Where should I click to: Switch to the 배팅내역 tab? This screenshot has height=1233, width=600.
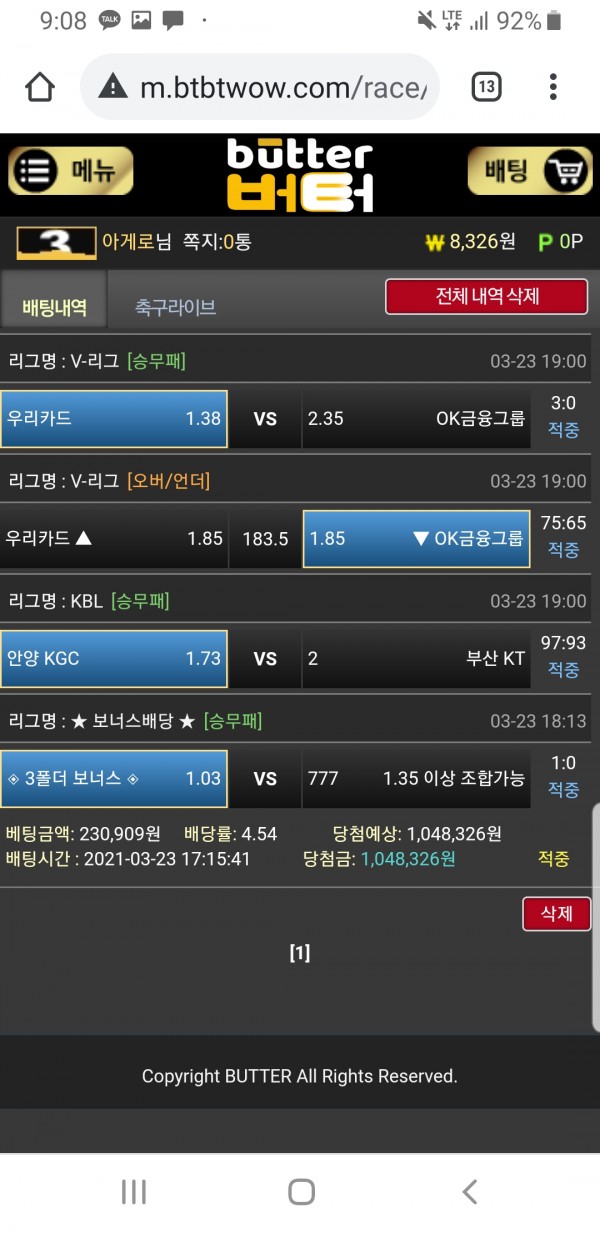click(x=54, y=306)
